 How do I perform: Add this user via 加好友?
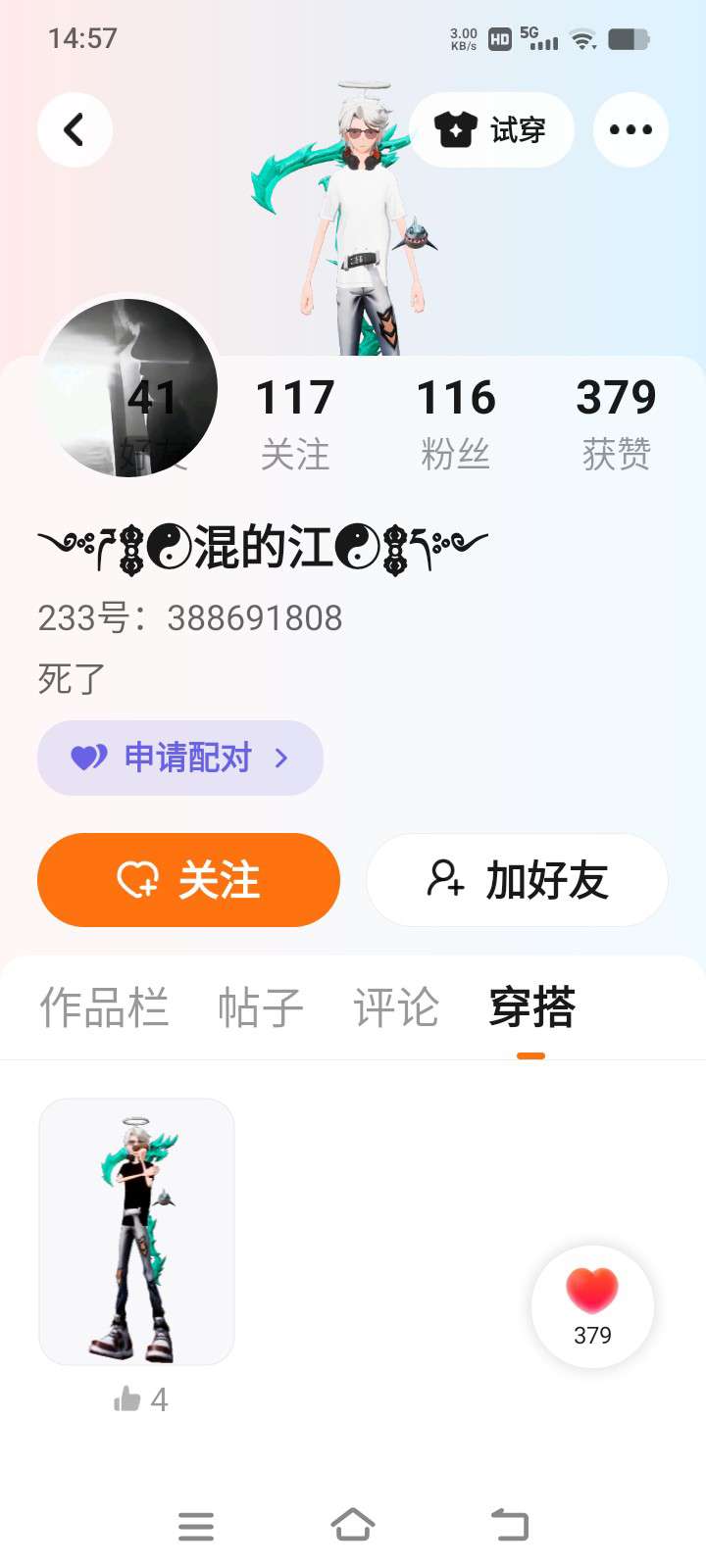[x=517, y=880]
